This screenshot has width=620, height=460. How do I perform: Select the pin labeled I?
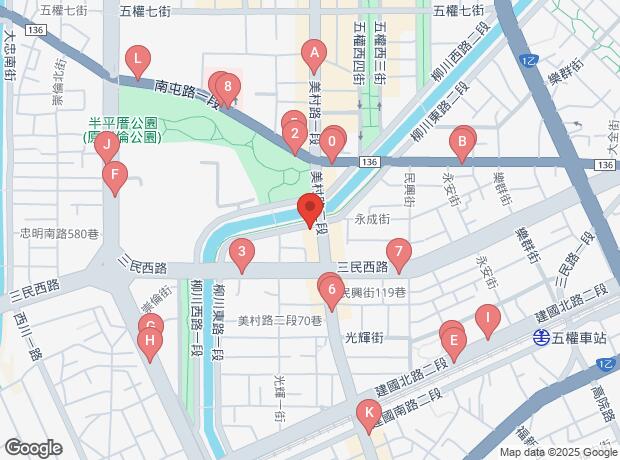487,319
